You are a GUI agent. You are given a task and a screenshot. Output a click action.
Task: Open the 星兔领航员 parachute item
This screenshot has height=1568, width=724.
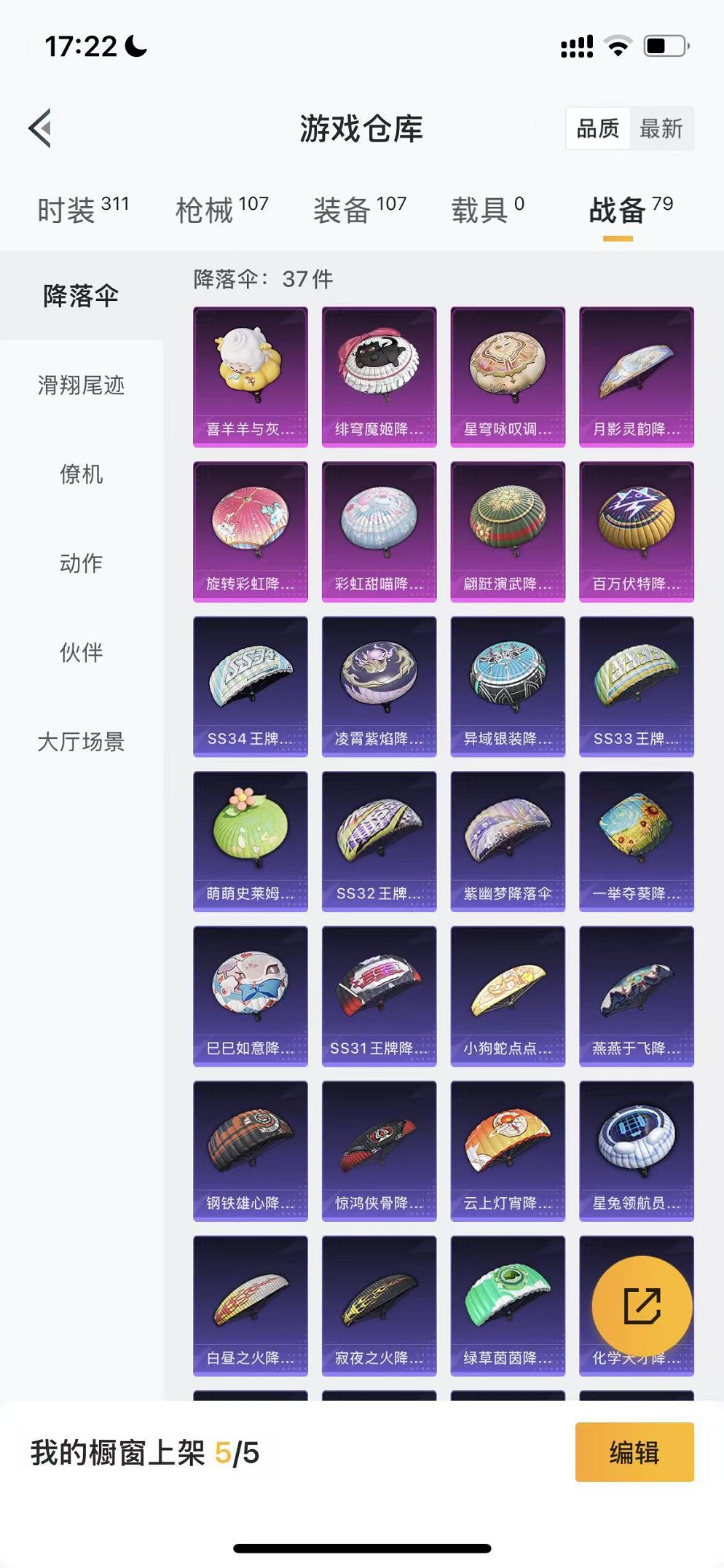tap(635, 1151)
